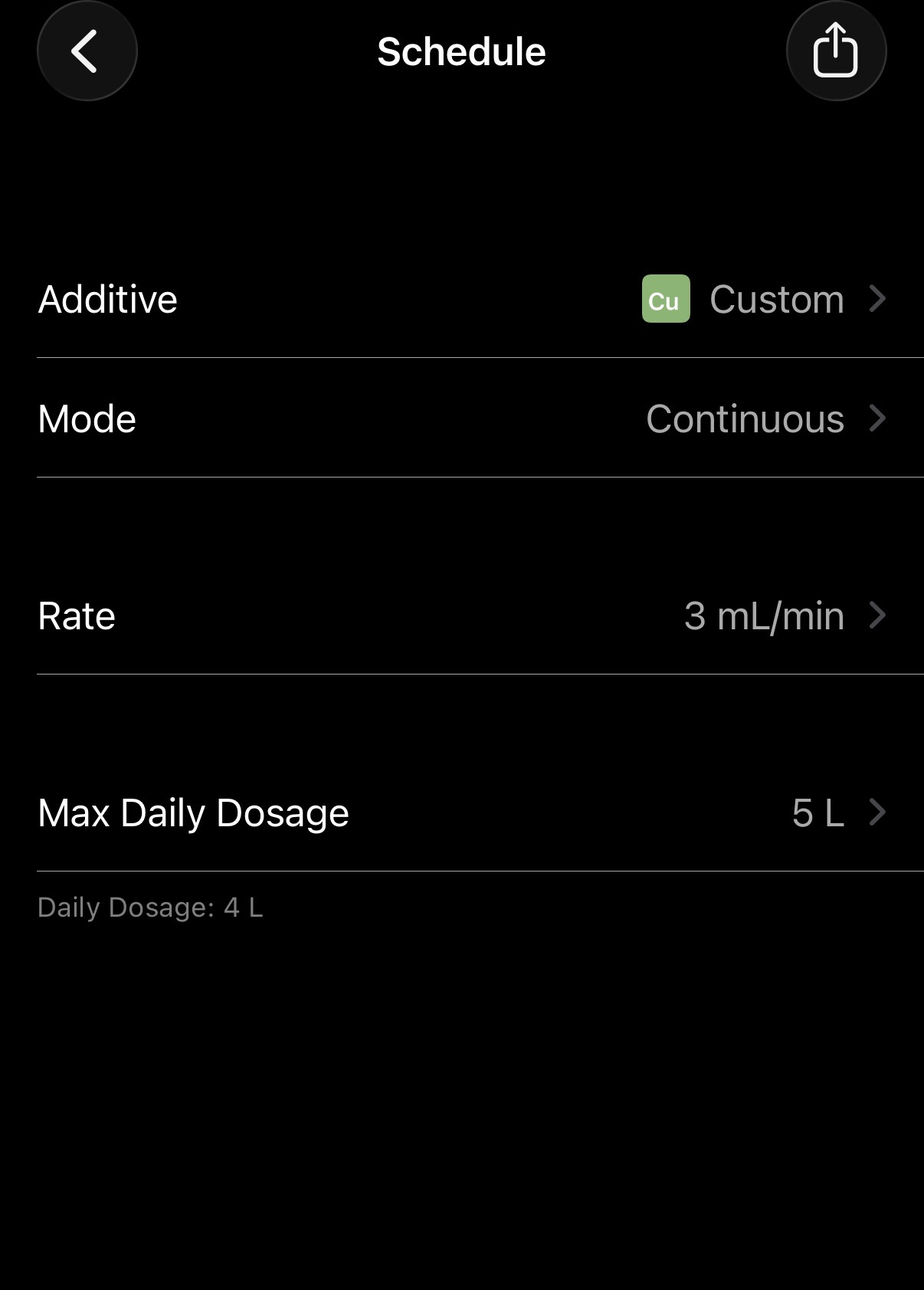Edit the Rate of 3 mL/min
924x1290 pixels.
462,615
